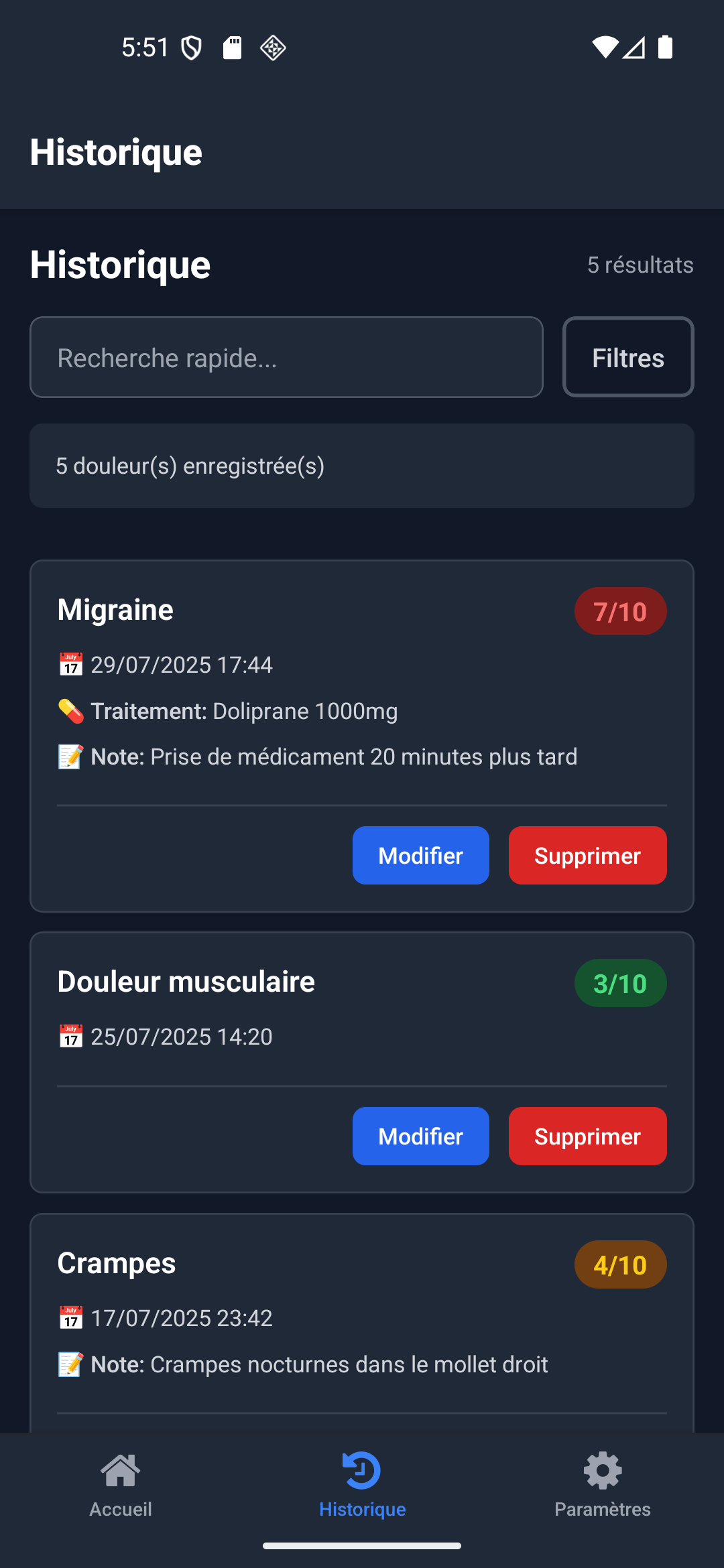Tap the Recherche rapide search field

click(286, 356)
